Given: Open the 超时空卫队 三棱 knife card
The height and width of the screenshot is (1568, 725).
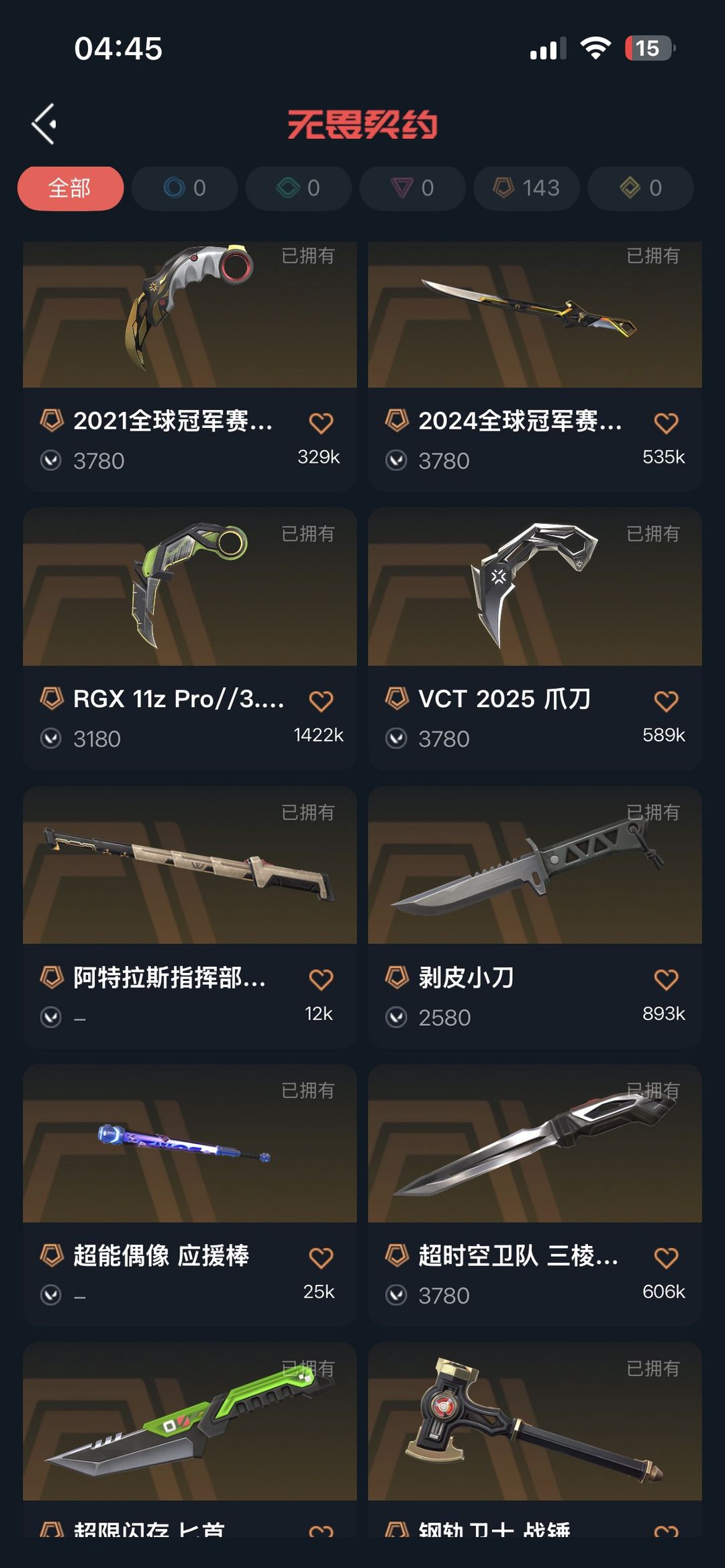Looking at the screenshot, I should pos(534,1144).
